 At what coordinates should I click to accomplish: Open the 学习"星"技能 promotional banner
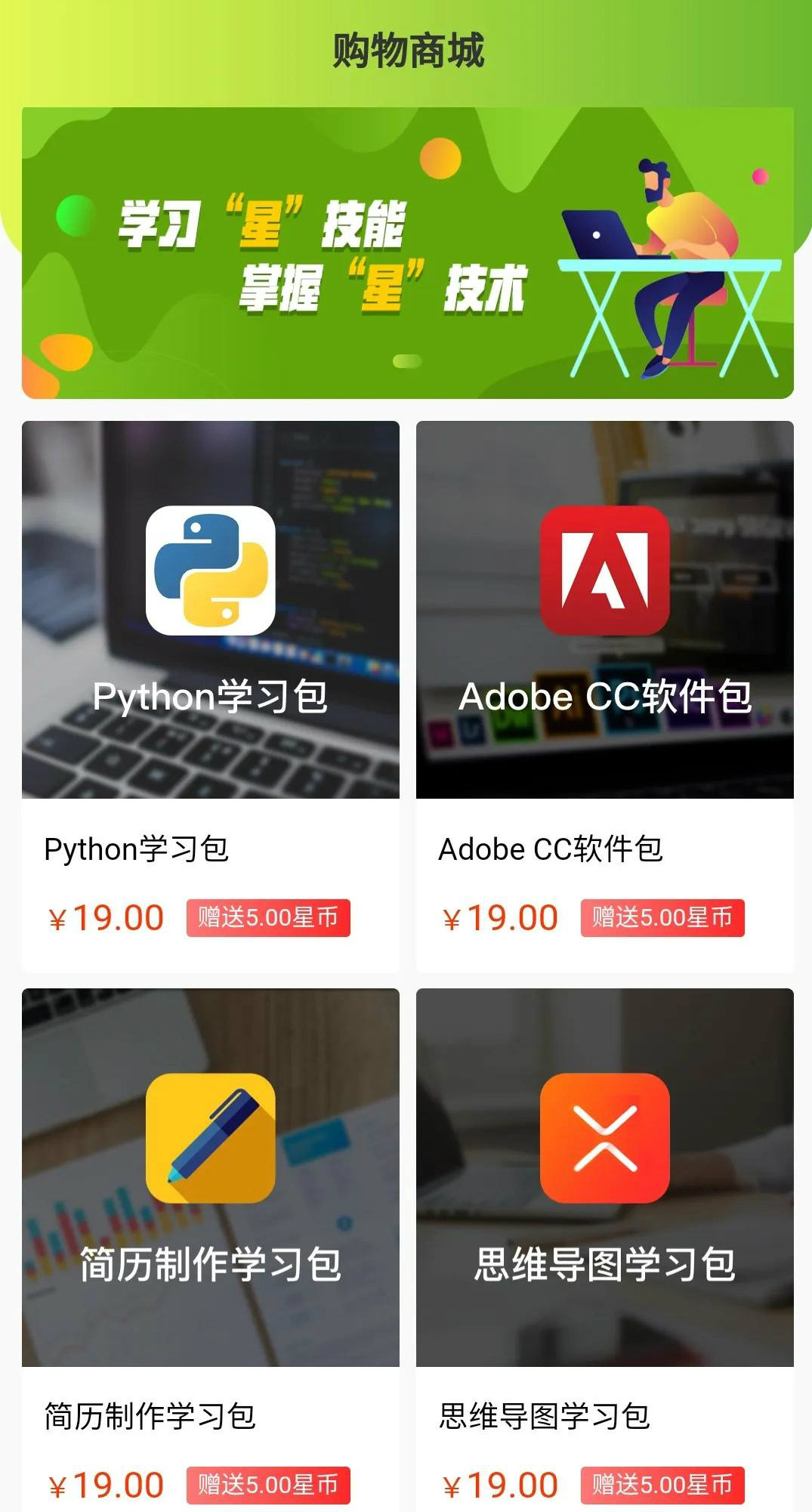coord(407,253)
